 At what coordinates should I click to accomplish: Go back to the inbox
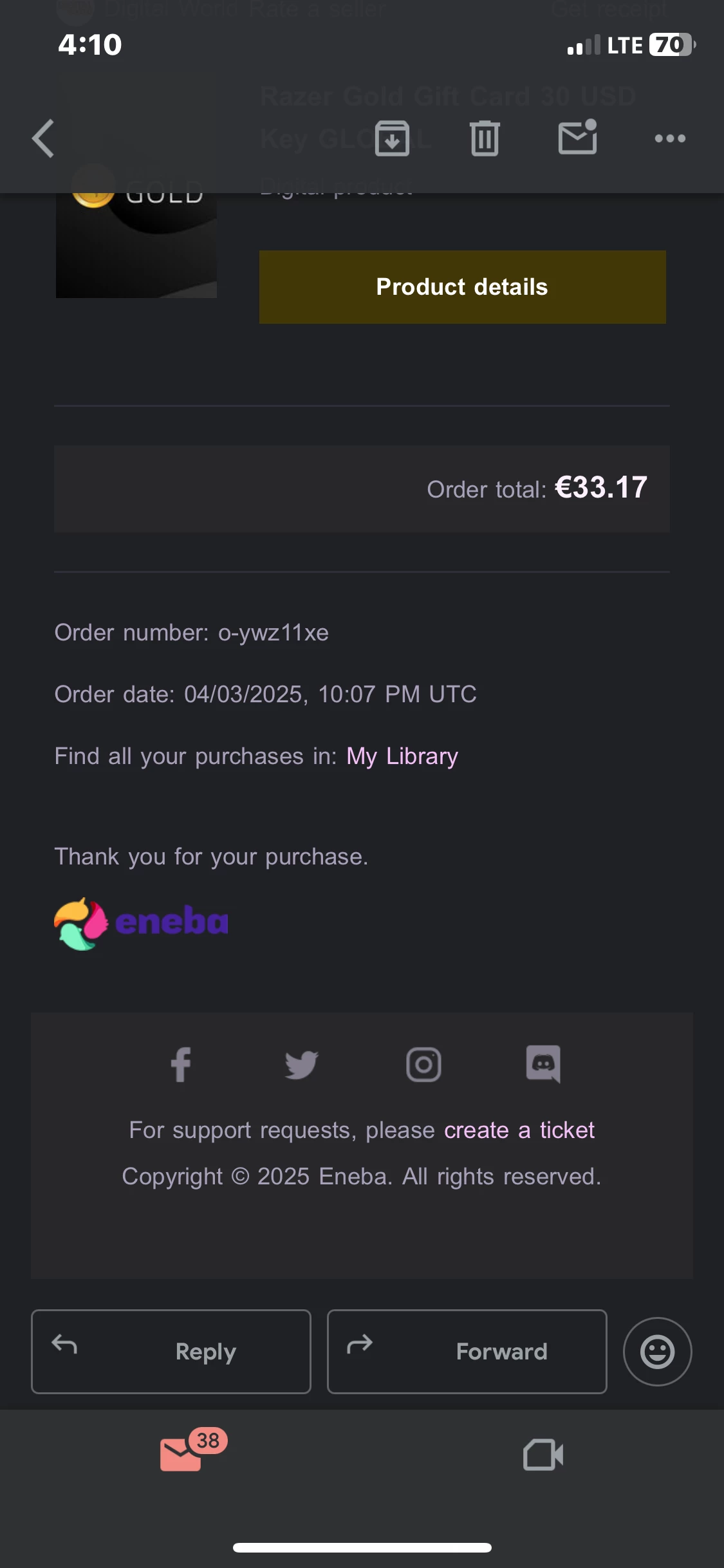click(x=43, y=138)
